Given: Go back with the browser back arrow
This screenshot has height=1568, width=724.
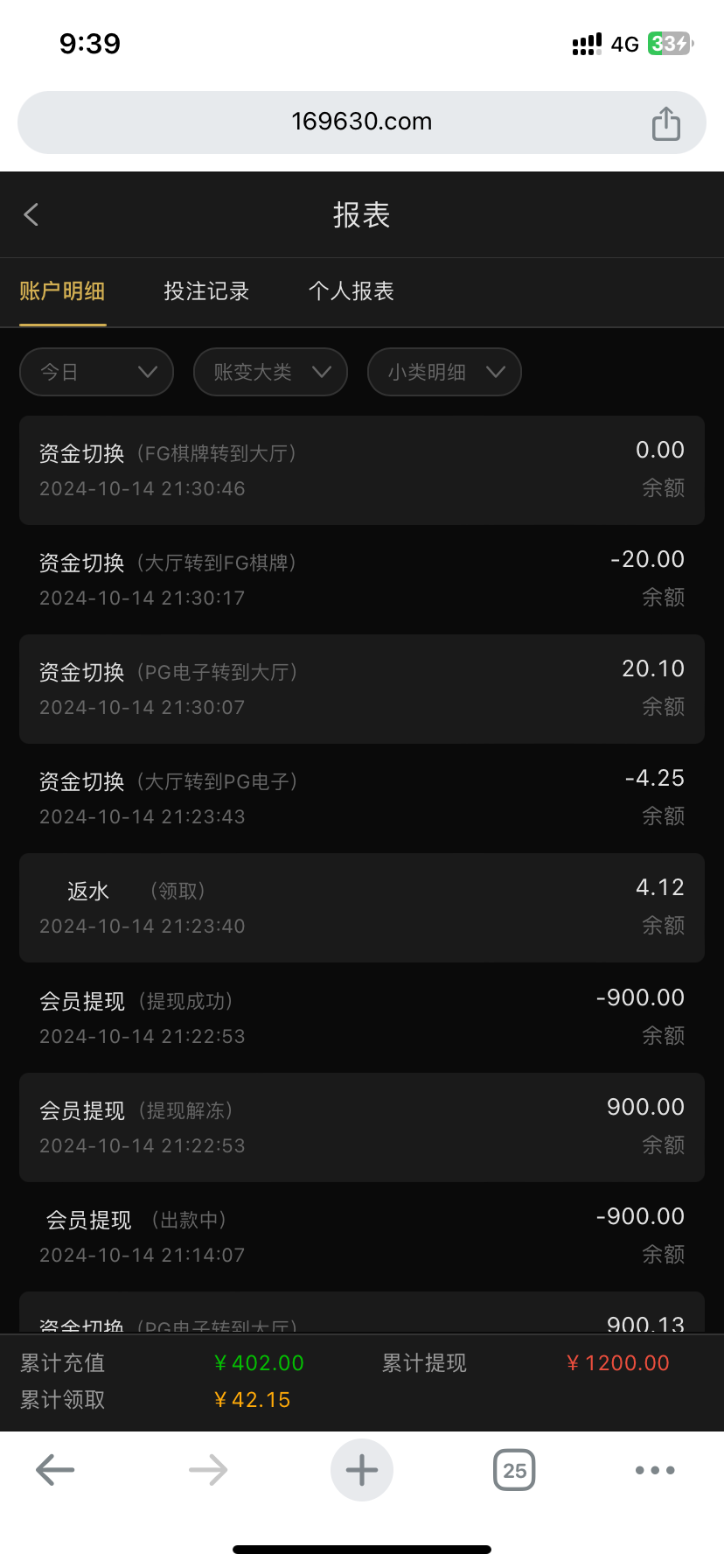Looking at the screenshot, I should pos(55,1470).
